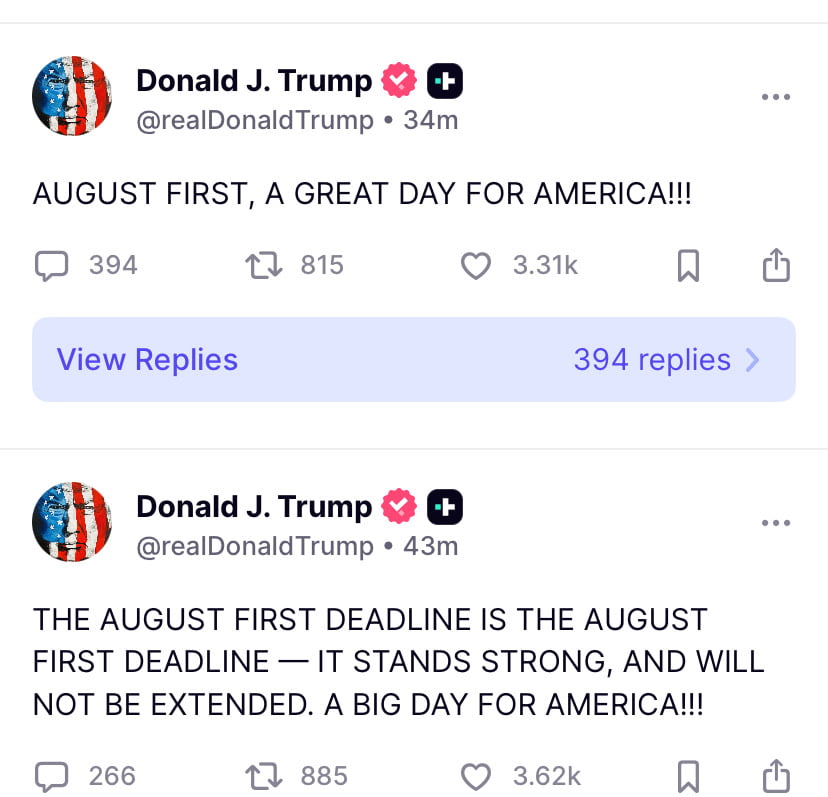The image size is (828, 797).
Task: Like the 34m post
Action: (x=477, y=265)
